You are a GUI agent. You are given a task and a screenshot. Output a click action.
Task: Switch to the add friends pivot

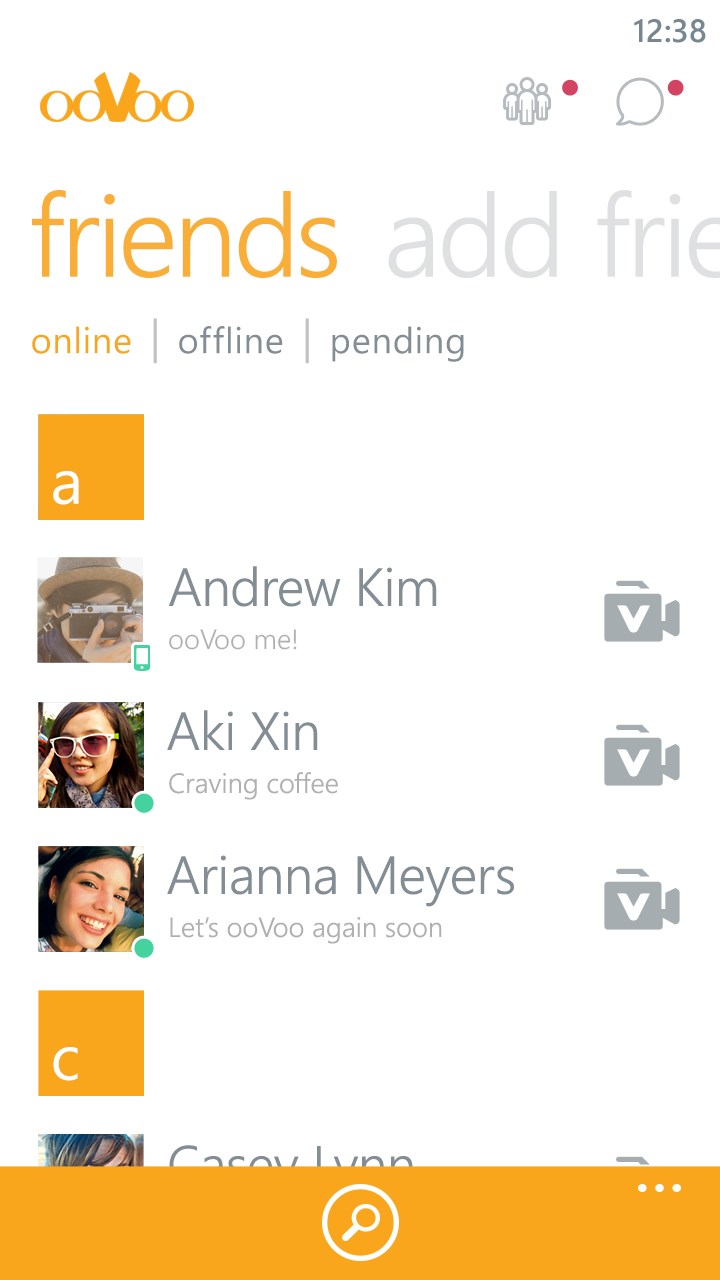click(552, 238)
